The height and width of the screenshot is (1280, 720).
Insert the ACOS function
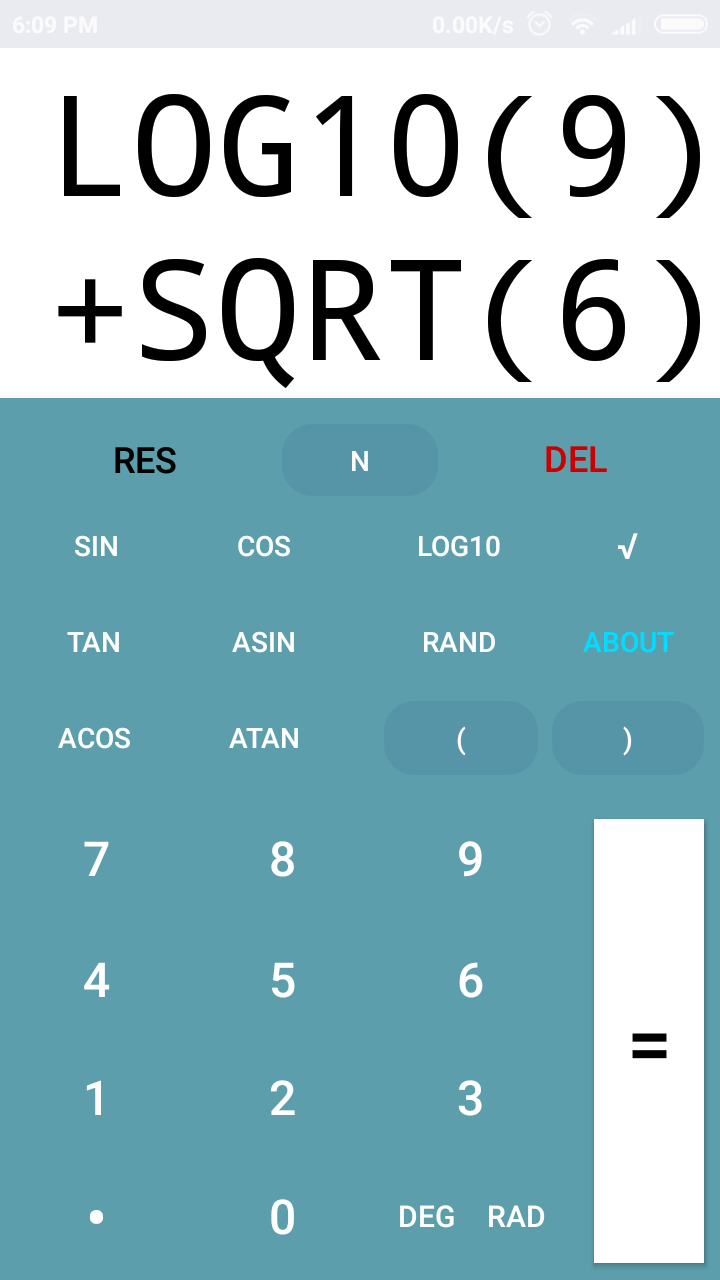[95, 739]
